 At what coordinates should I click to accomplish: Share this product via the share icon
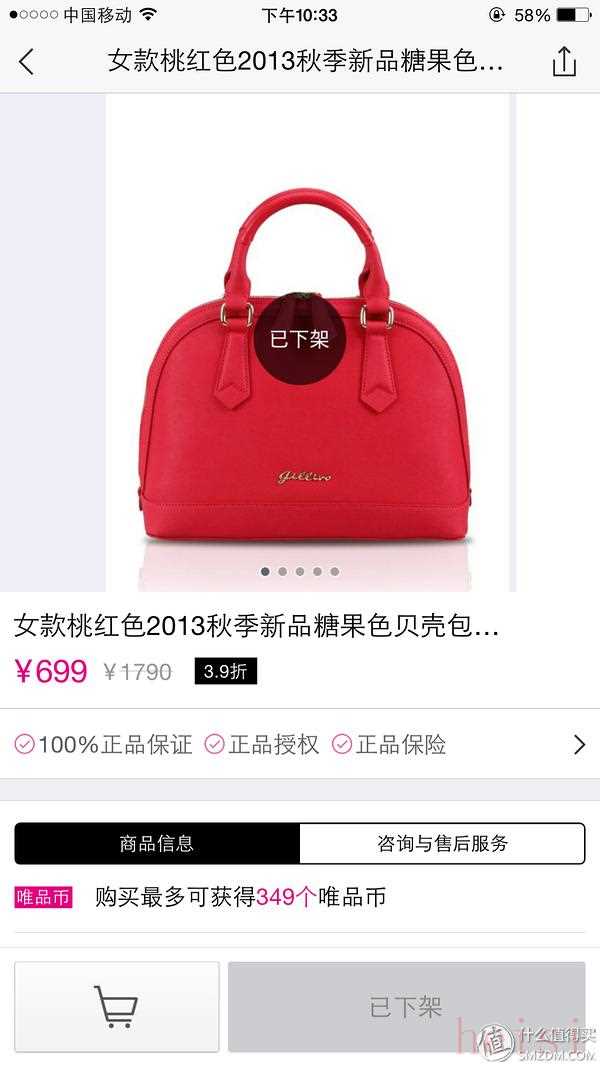pyautogui.click(x=564, y=62)
